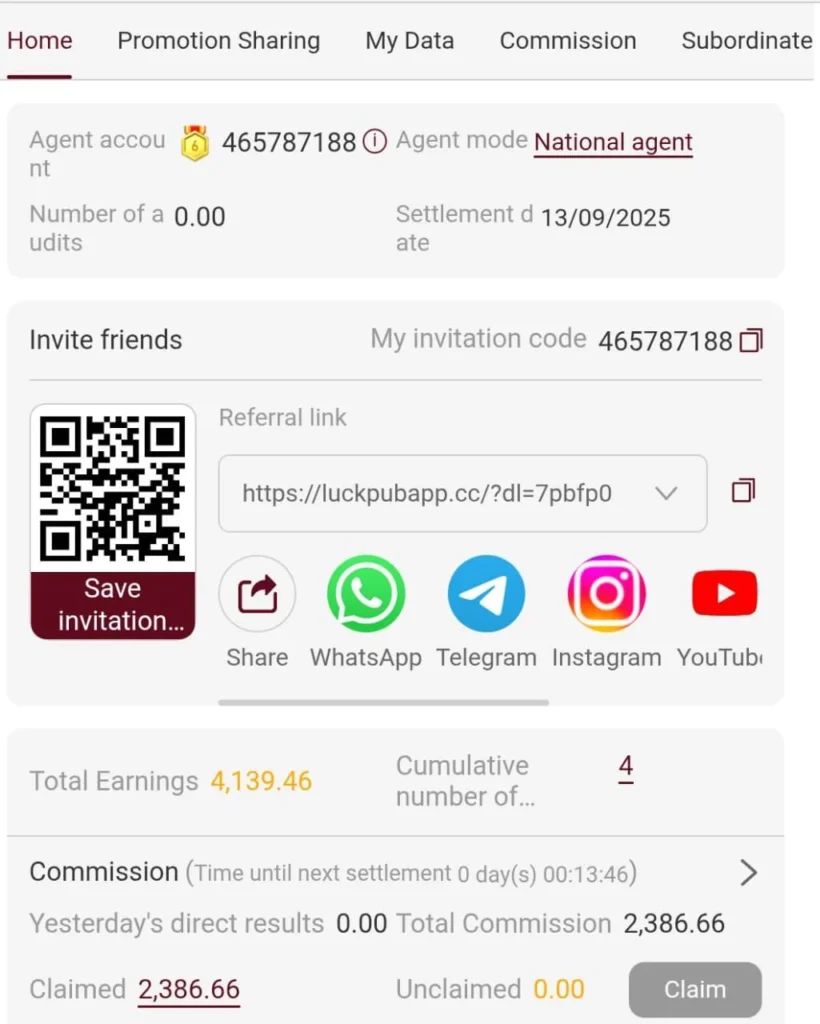
Task: Share invitation via Instagram
Action: (606, 595)
